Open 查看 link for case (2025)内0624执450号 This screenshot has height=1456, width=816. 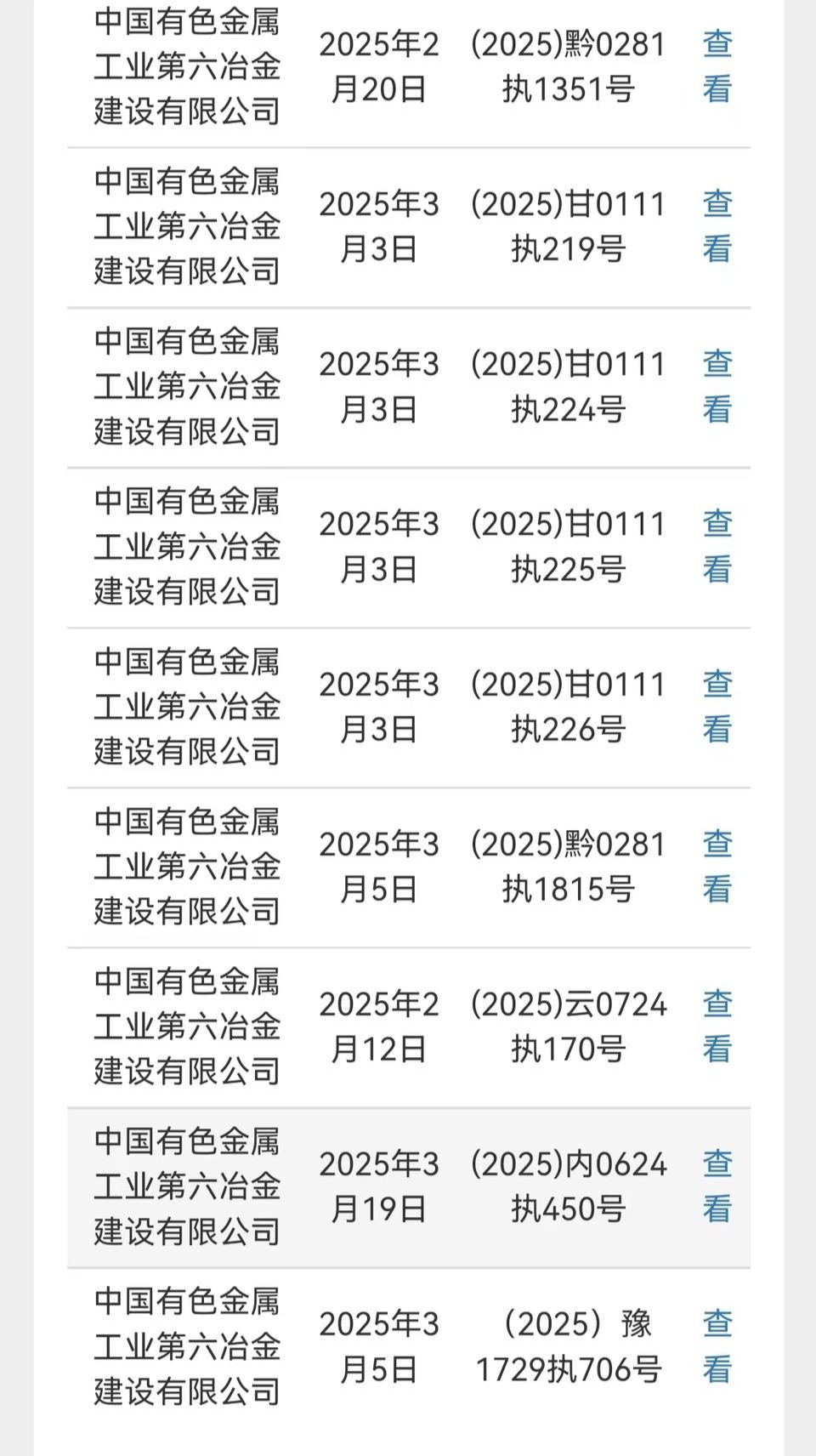pos(717,1186)
